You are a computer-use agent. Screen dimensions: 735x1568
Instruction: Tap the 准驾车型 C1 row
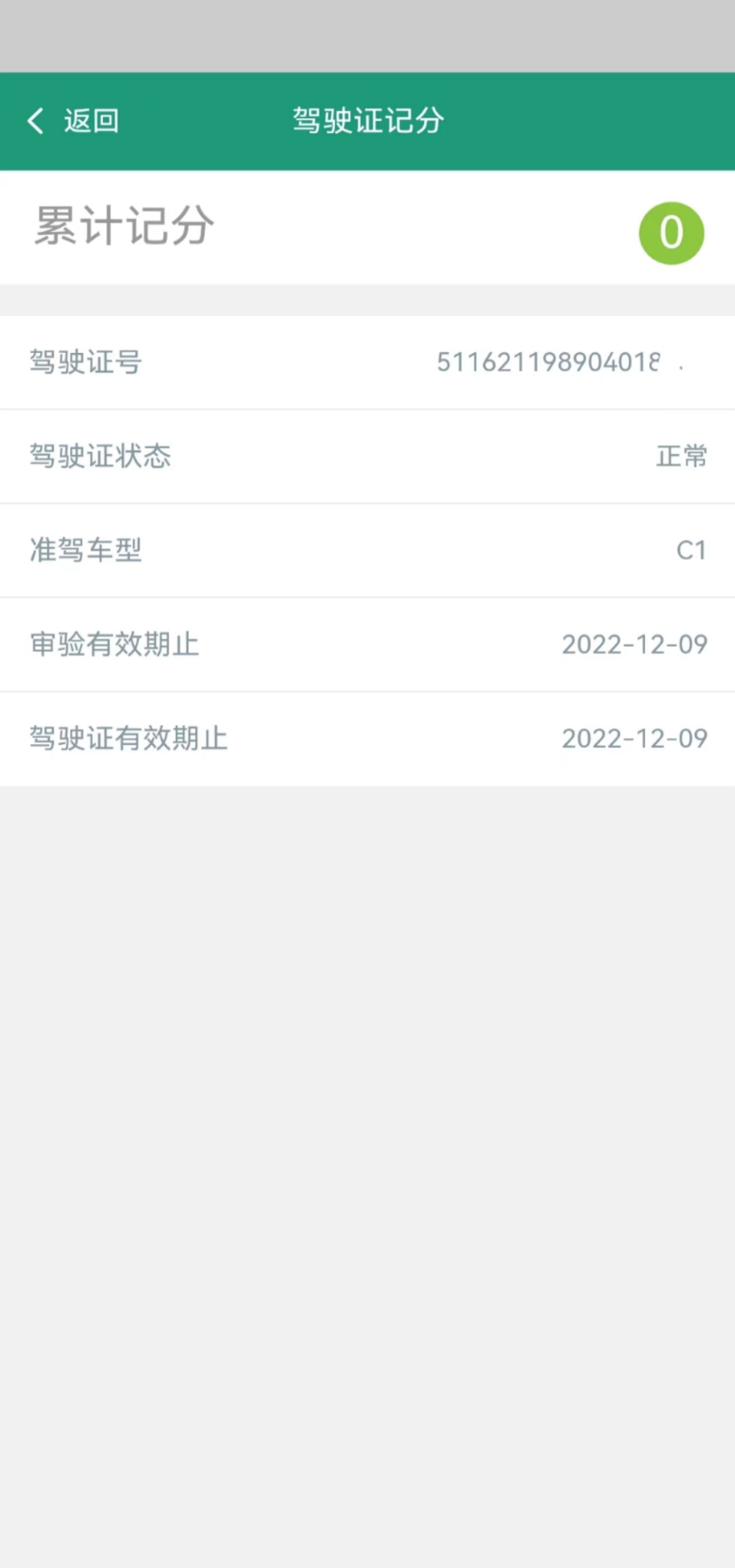click(367, 550)
